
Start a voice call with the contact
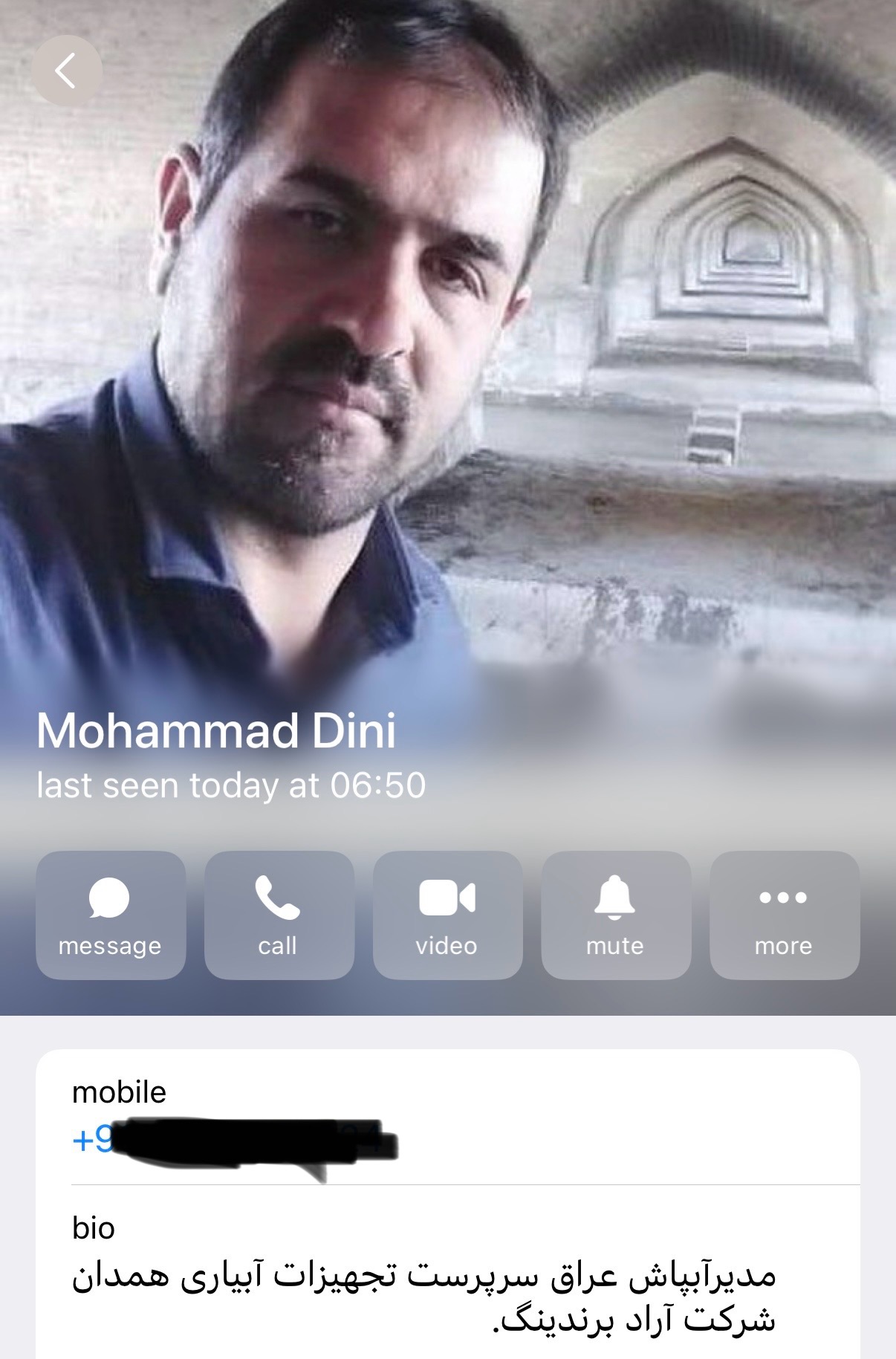pyautogui.click(x=279, y=915)
